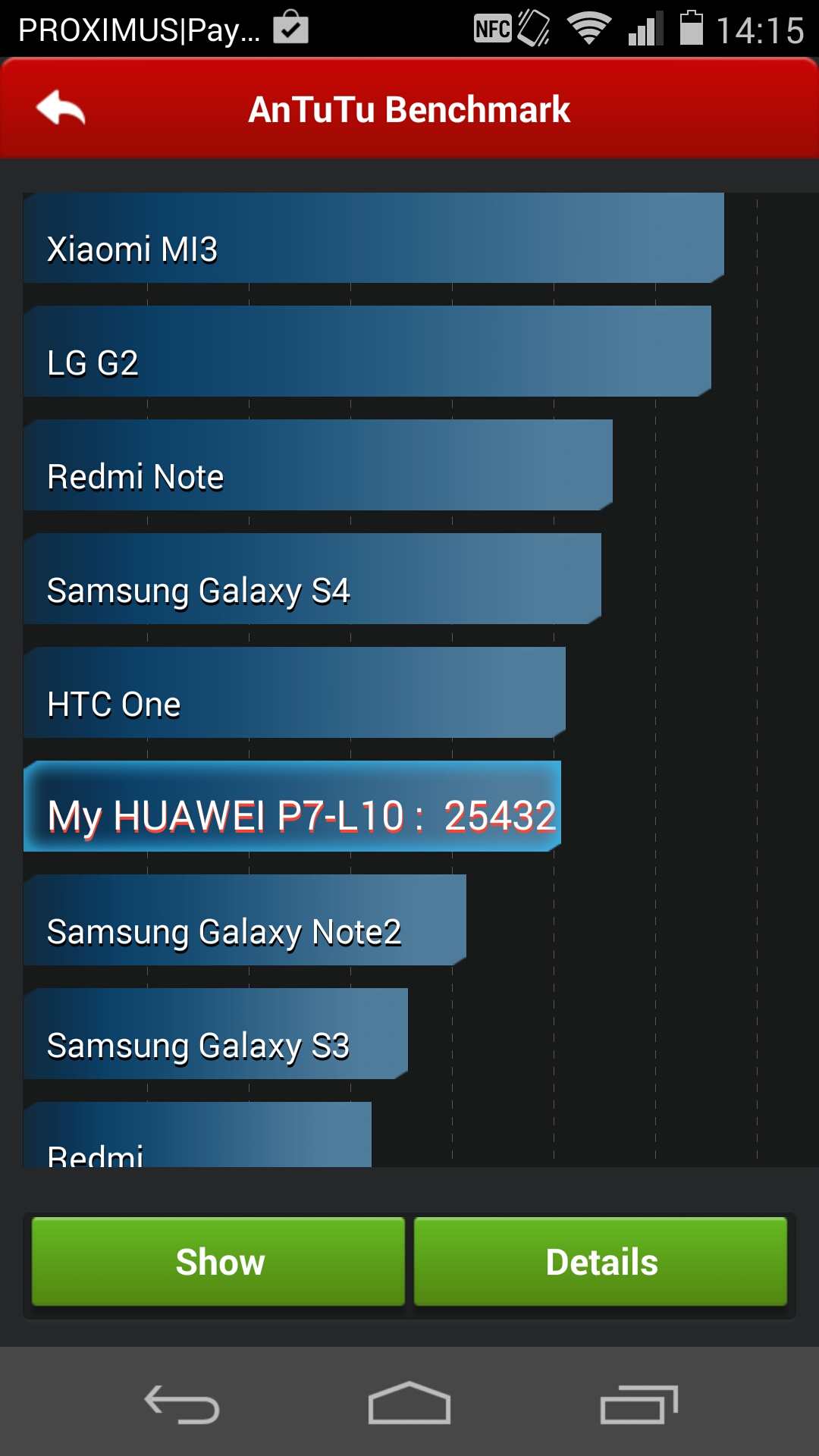Open the Details button

(601, 1262)
